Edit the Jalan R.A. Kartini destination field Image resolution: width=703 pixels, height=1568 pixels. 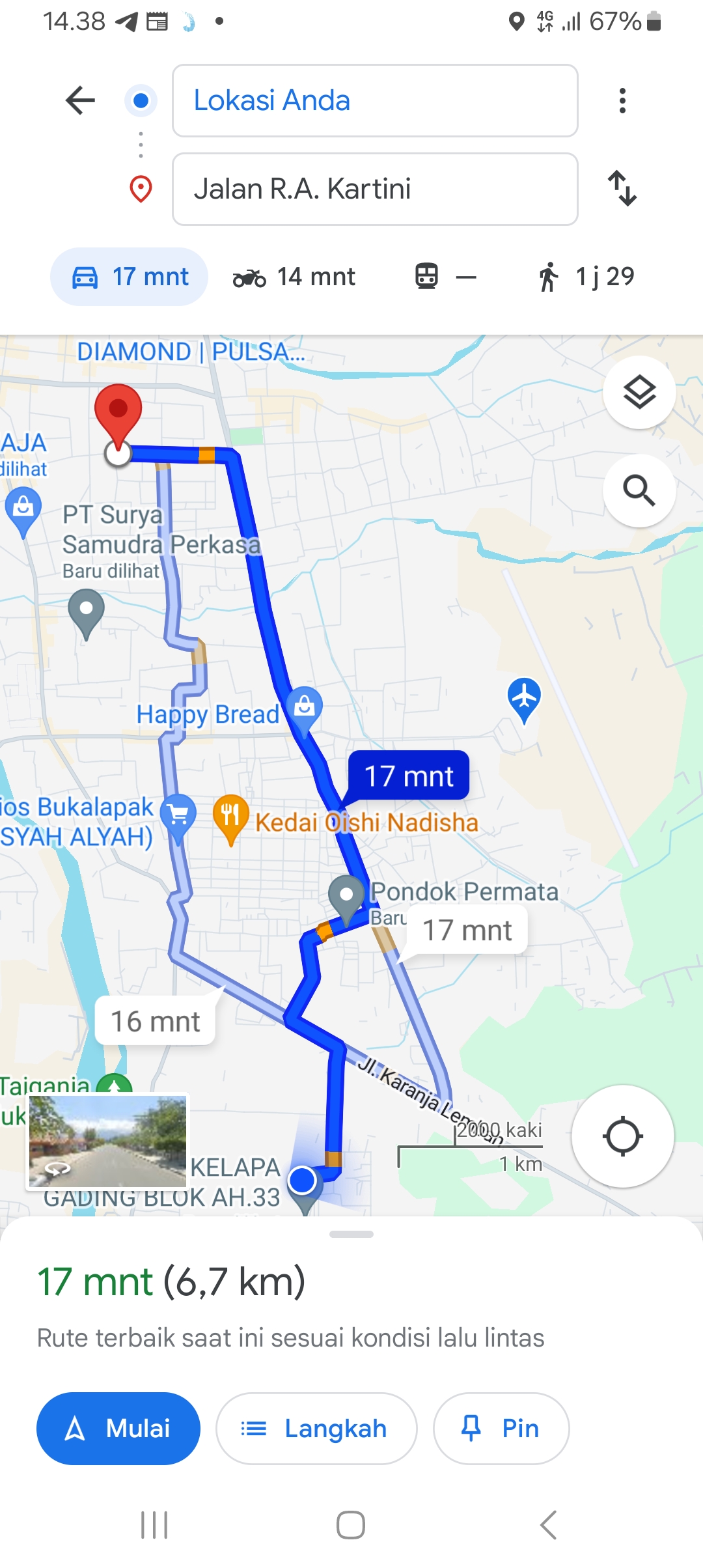click(x=375, y=189)
